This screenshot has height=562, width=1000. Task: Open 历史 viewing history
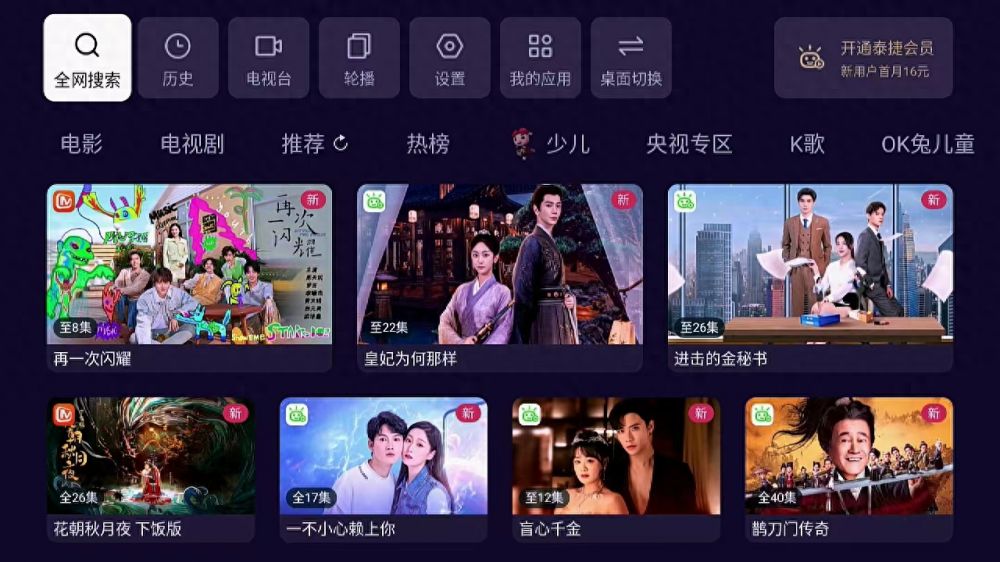(178, 58)
